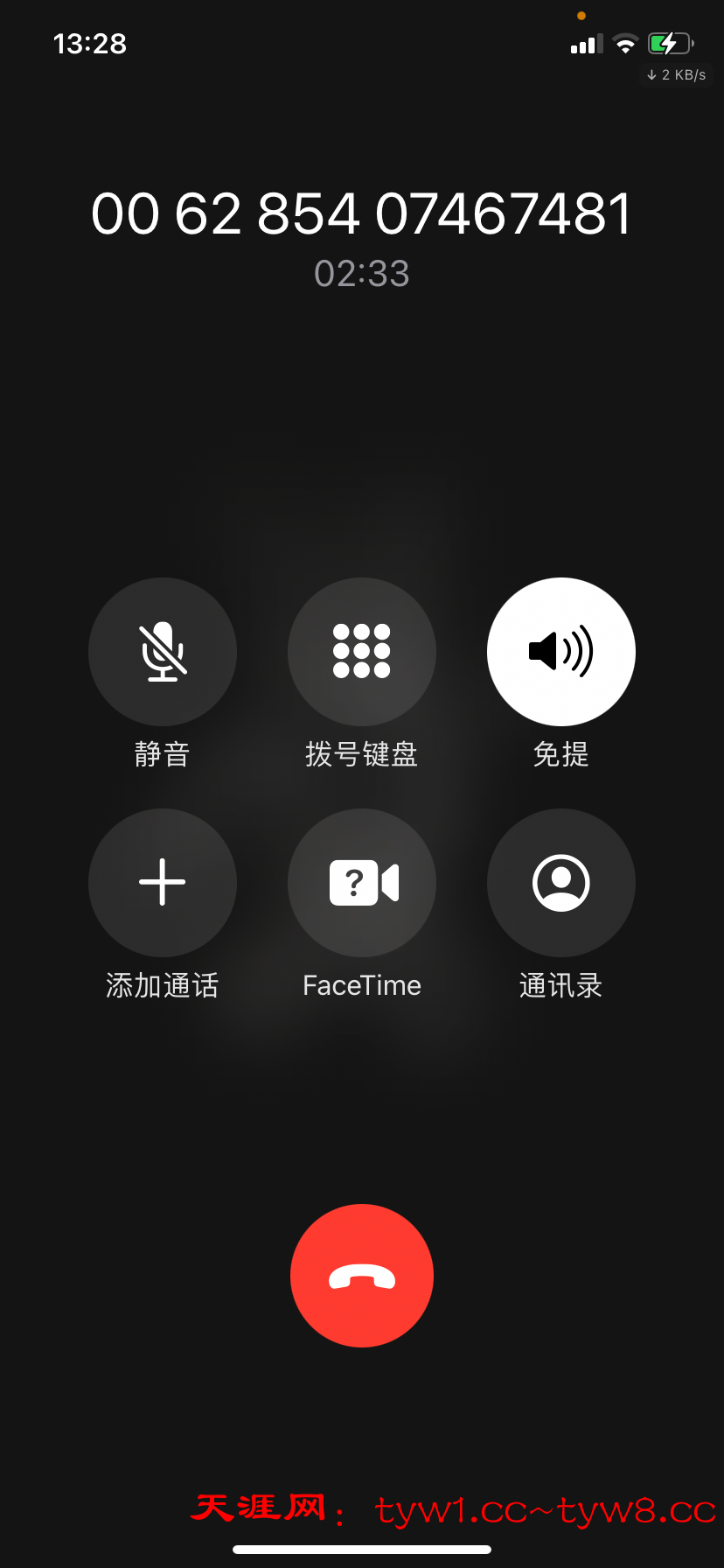Open the 拨号键盘 dial keypad

tap(362, 652)
